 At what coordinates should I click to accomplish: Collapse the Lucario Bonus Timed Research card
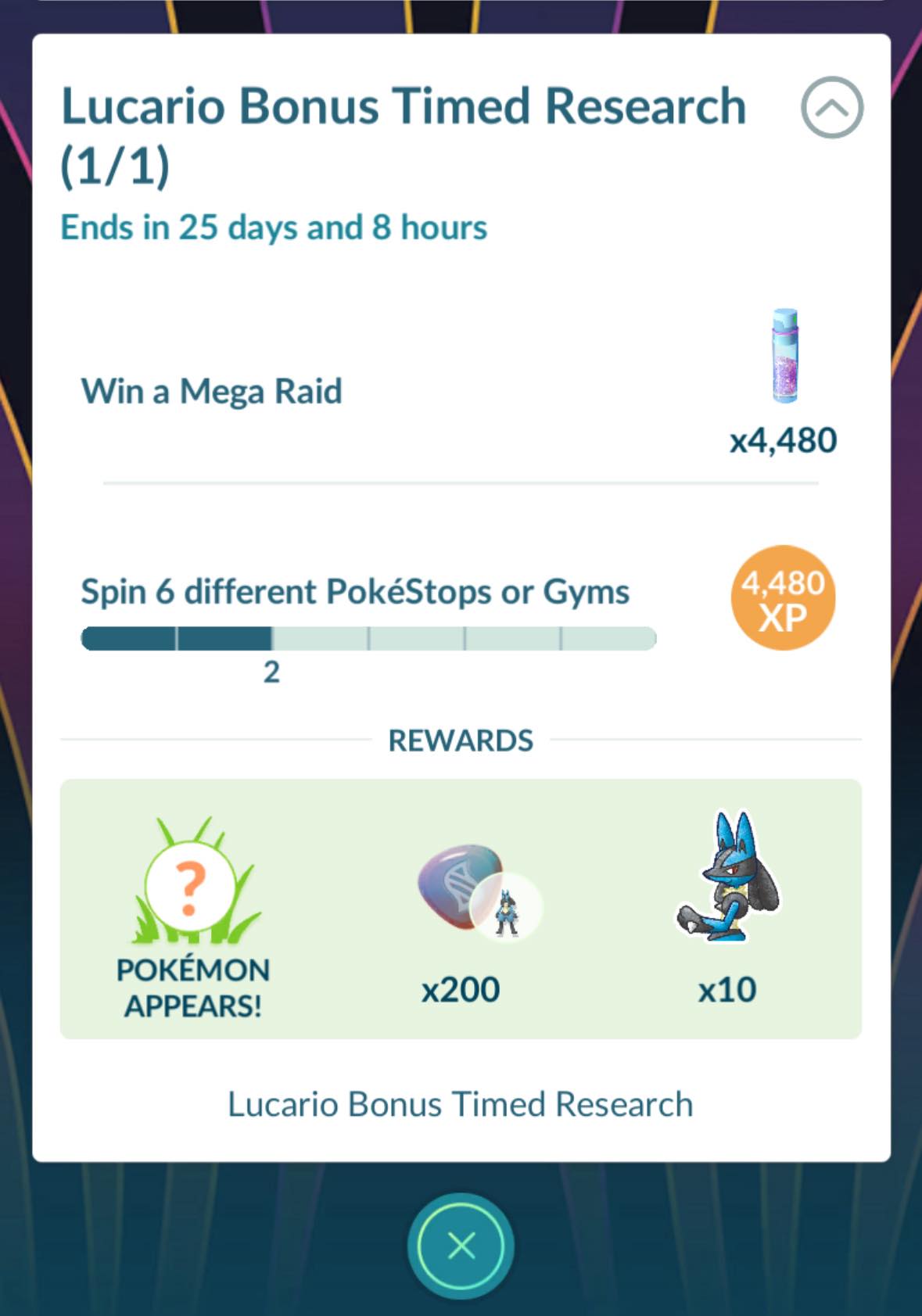[831, 108]
